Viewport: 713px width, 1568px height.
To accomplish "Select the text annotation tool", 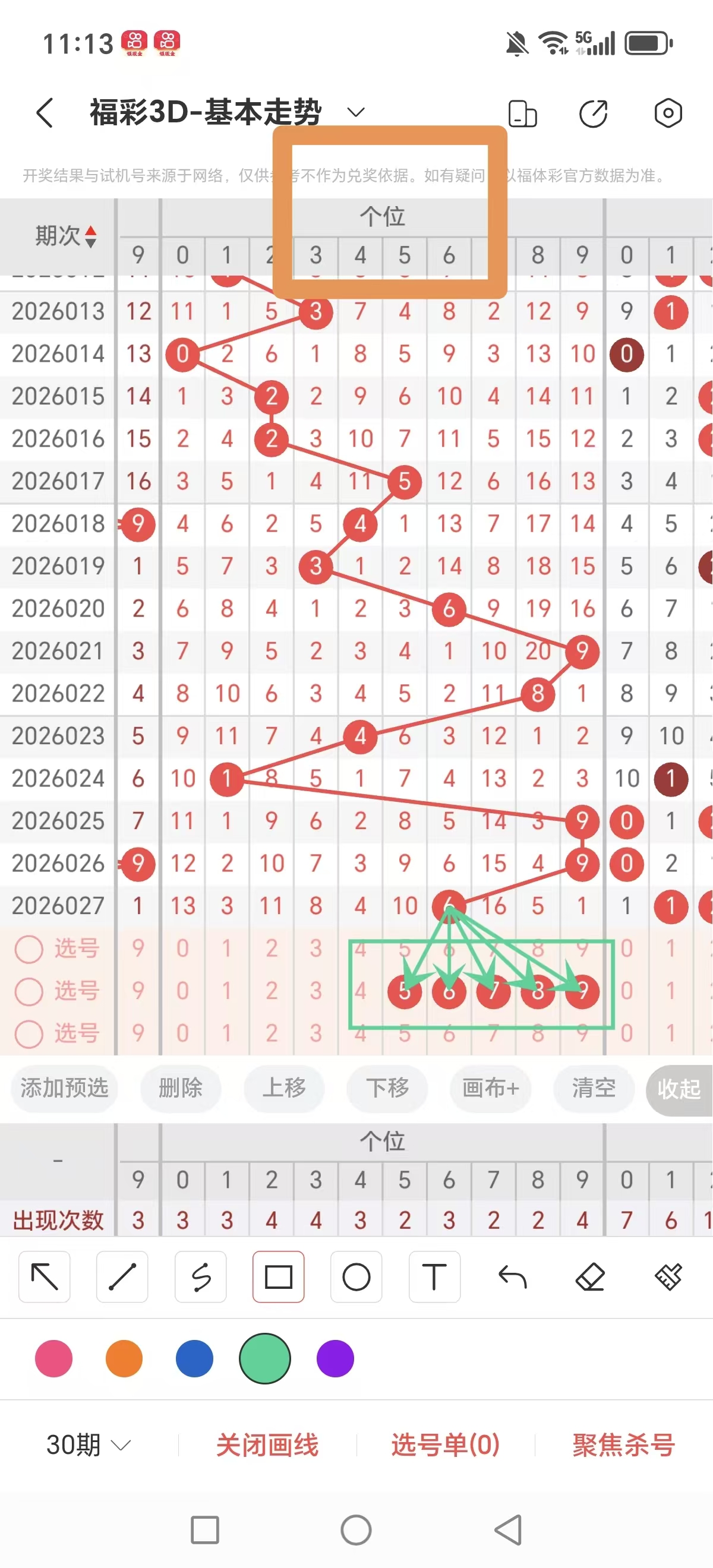I will (434, 1277).
